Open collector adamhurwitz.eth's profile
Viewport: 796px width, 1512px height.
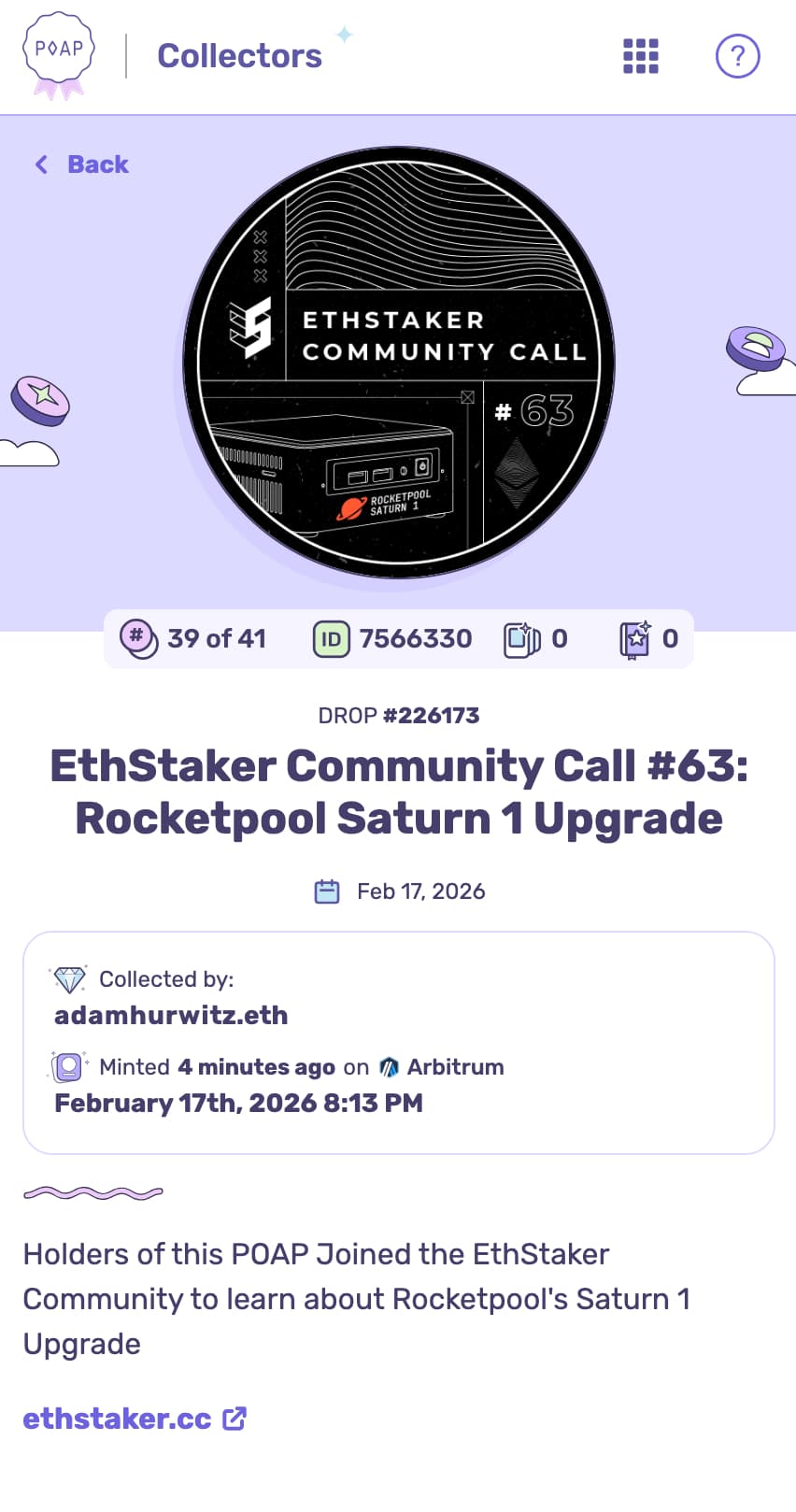pyautogui.click(x=171, y=1015)
